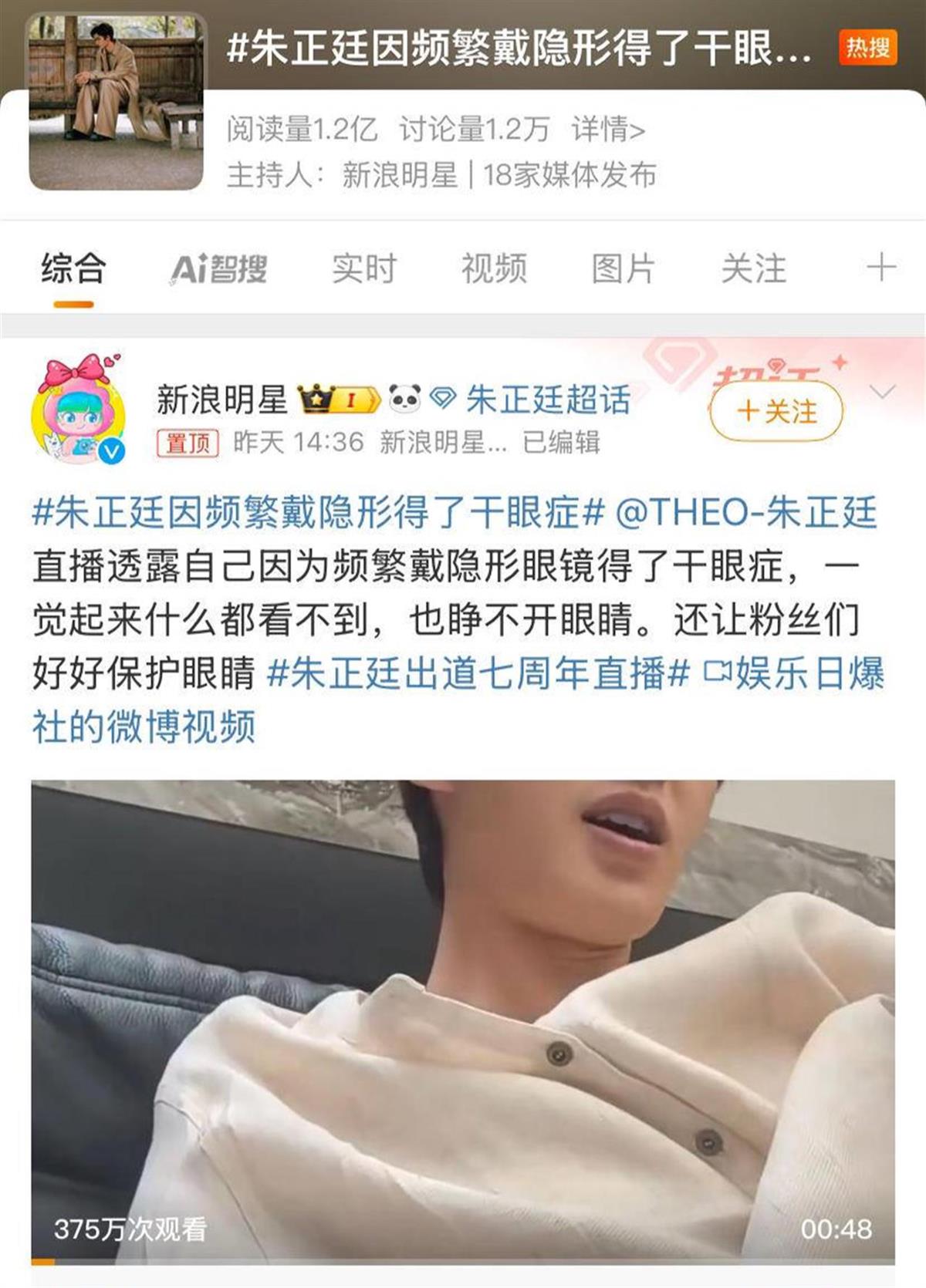
Task: Expand the post options chevron
Action: click(x=882, y=392)
